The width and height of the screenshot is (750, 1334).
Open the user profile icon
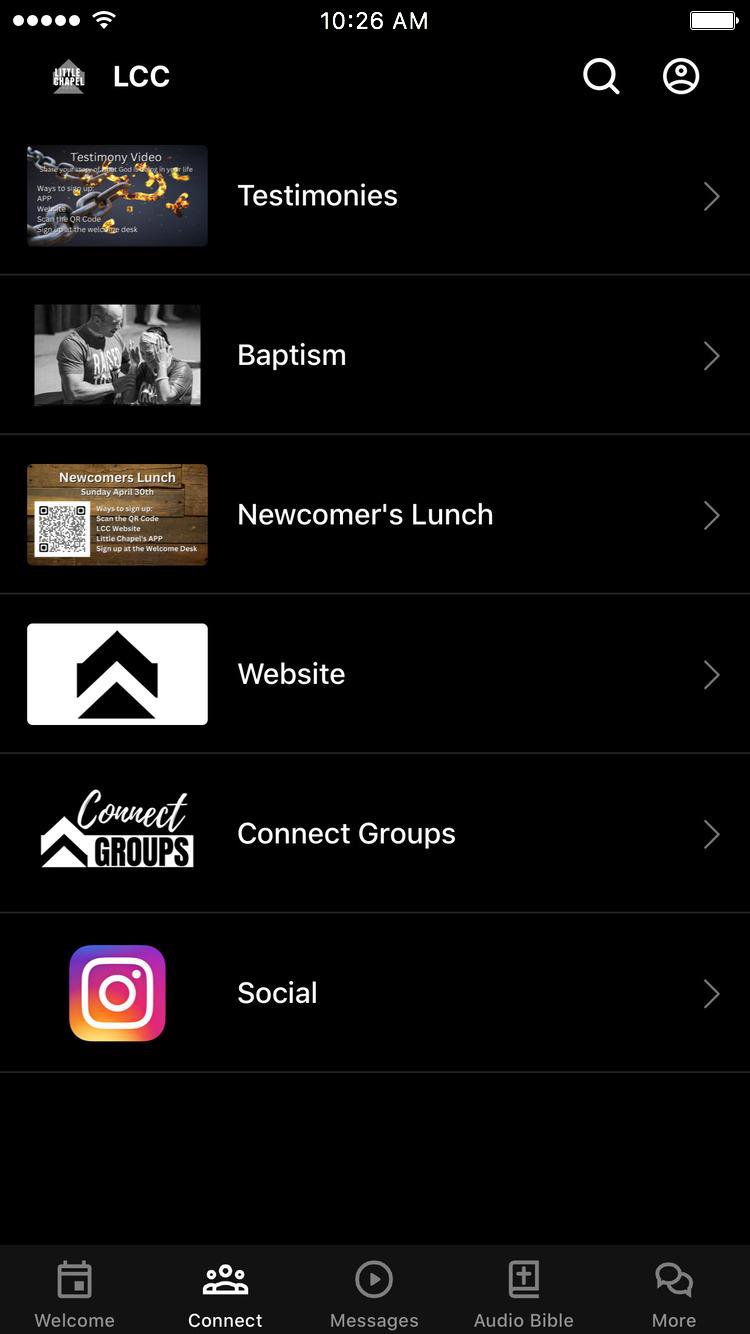click(x=681, y=76)
